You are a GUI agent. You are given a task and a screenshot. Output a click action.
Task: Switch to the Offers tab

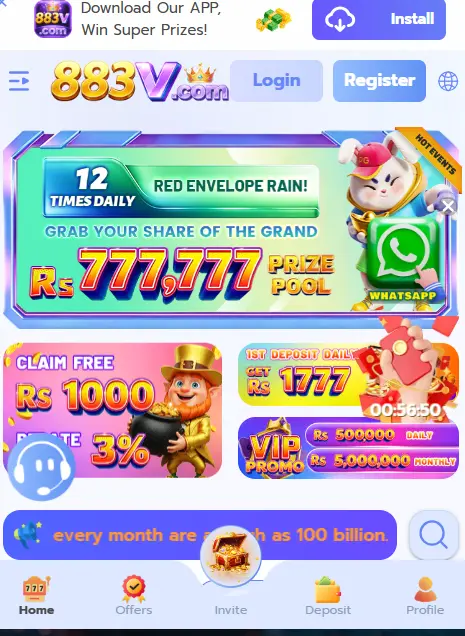(133, 595)
